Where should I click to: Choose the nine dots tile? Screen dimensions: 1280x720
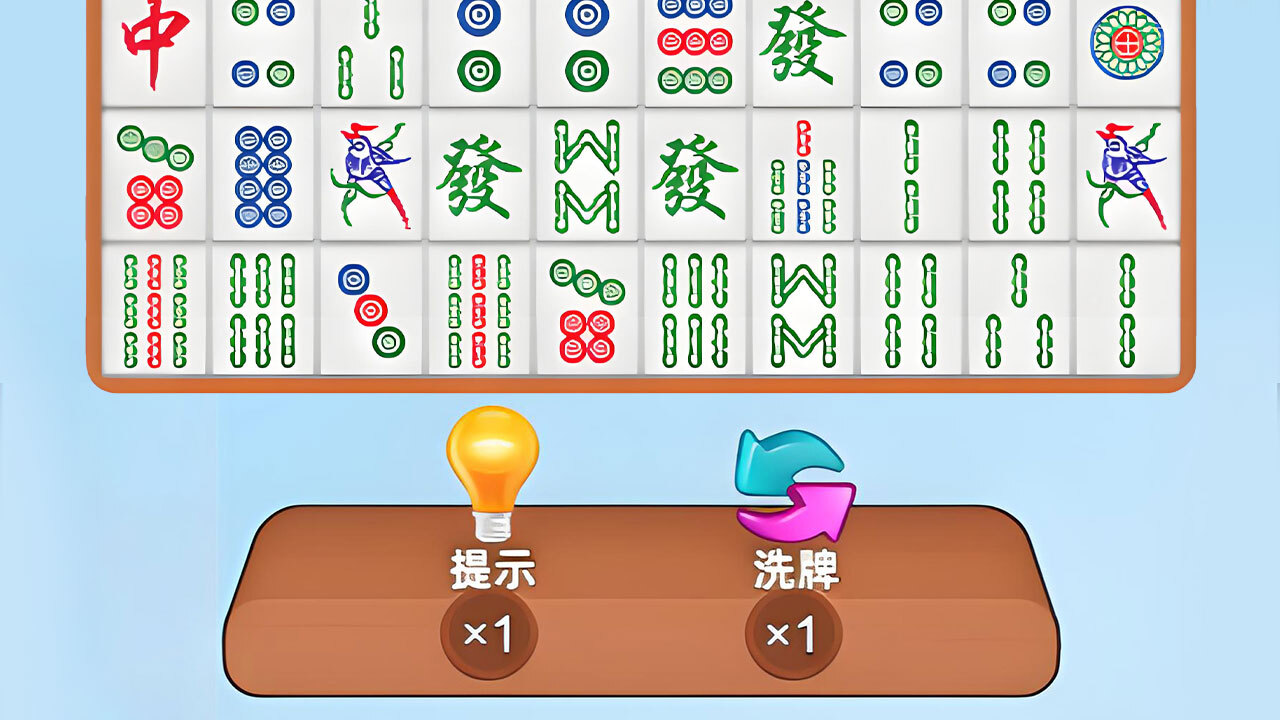tap(695, 50)
